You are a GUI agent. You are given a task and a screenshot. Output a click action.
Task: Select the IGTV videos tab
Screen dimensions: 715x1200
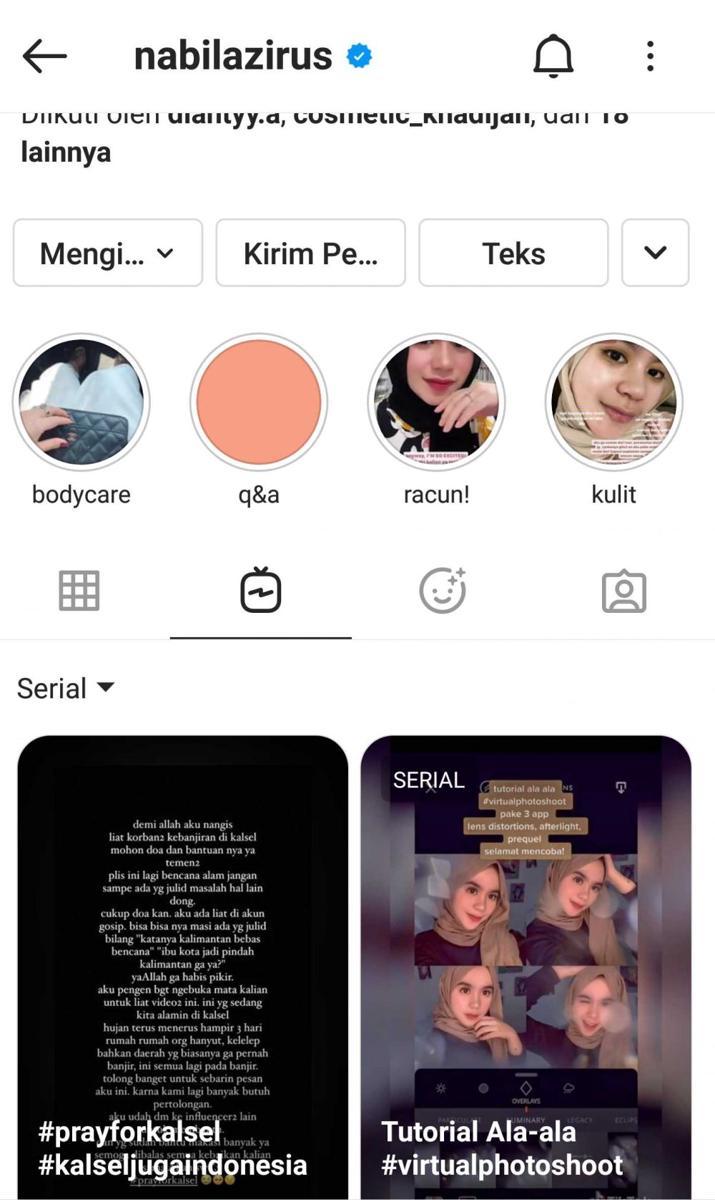click(261, 591)
